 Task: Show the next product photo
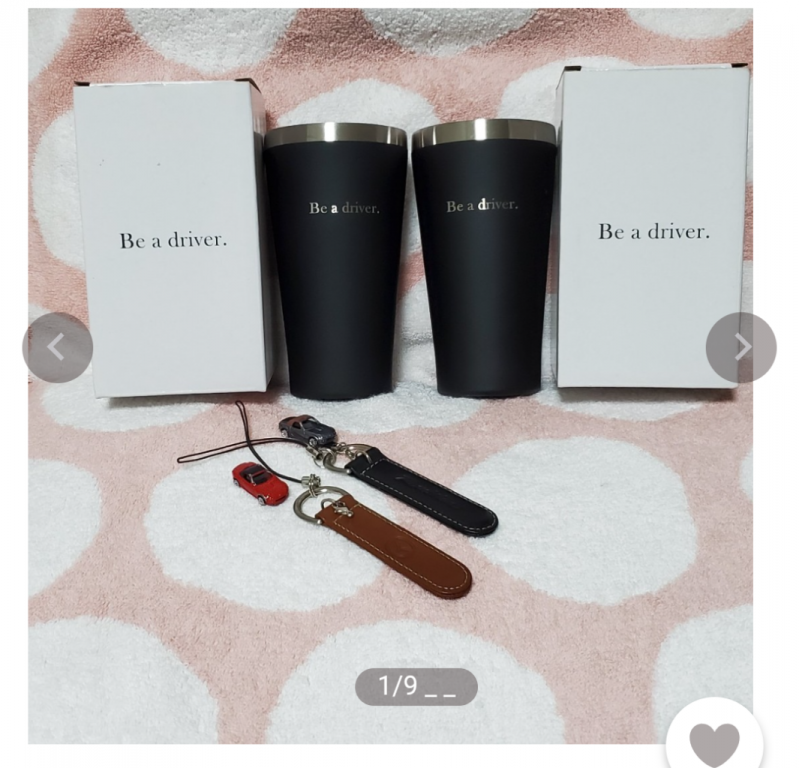741,347
